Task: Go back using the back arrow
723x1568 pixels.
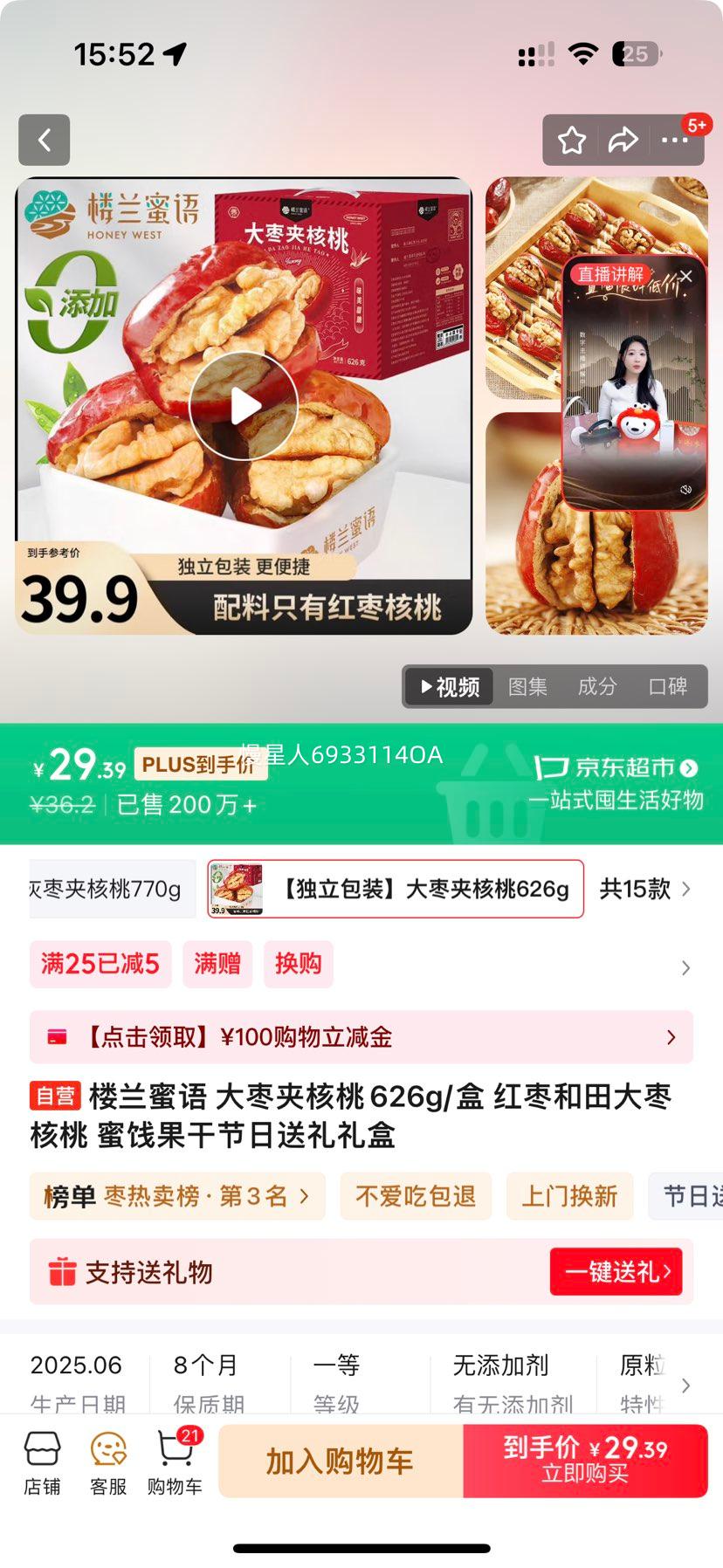Action: (44, 141)
